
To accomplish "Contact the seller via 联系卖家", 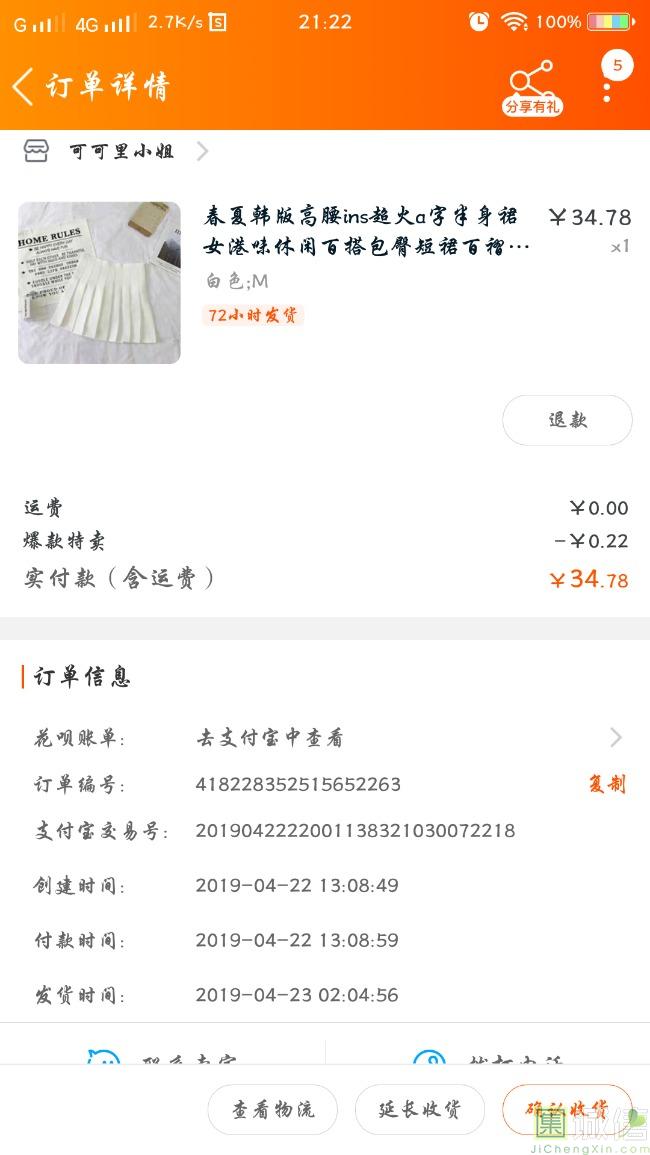I will pos(165,1058).
